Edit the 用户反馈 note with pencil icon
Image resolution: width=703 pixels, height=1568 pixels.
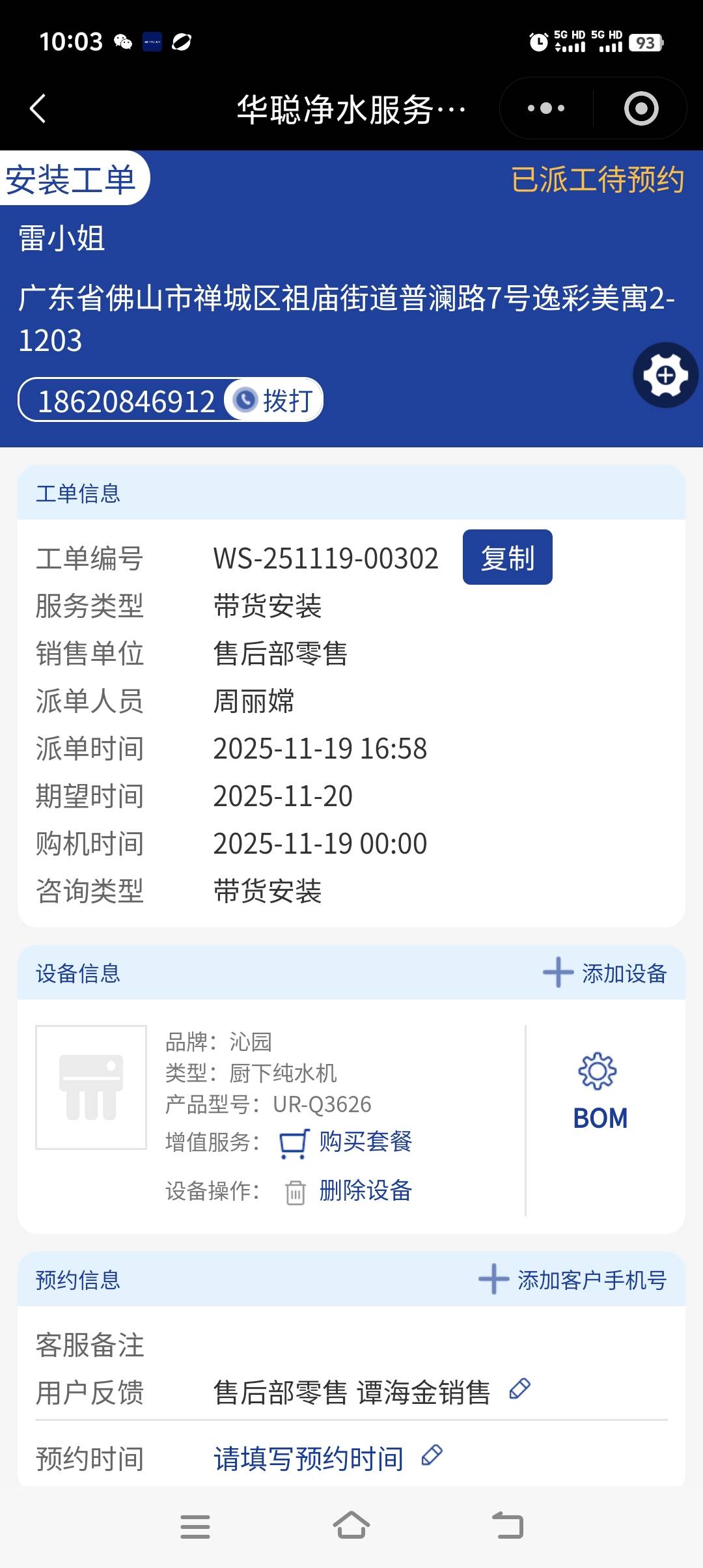[519, 1389]
